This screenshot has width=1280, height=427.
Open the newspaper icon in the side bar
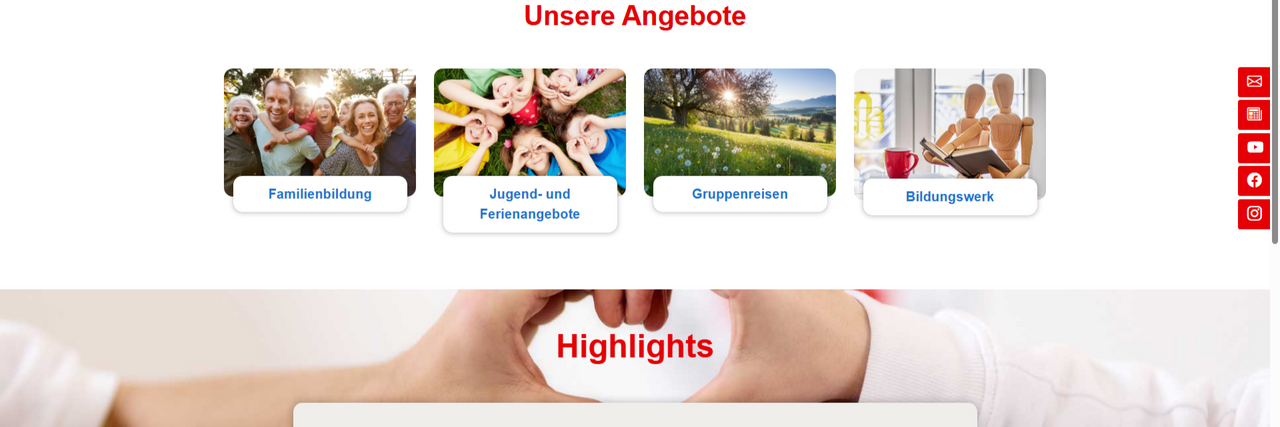tap(1254, 115)
